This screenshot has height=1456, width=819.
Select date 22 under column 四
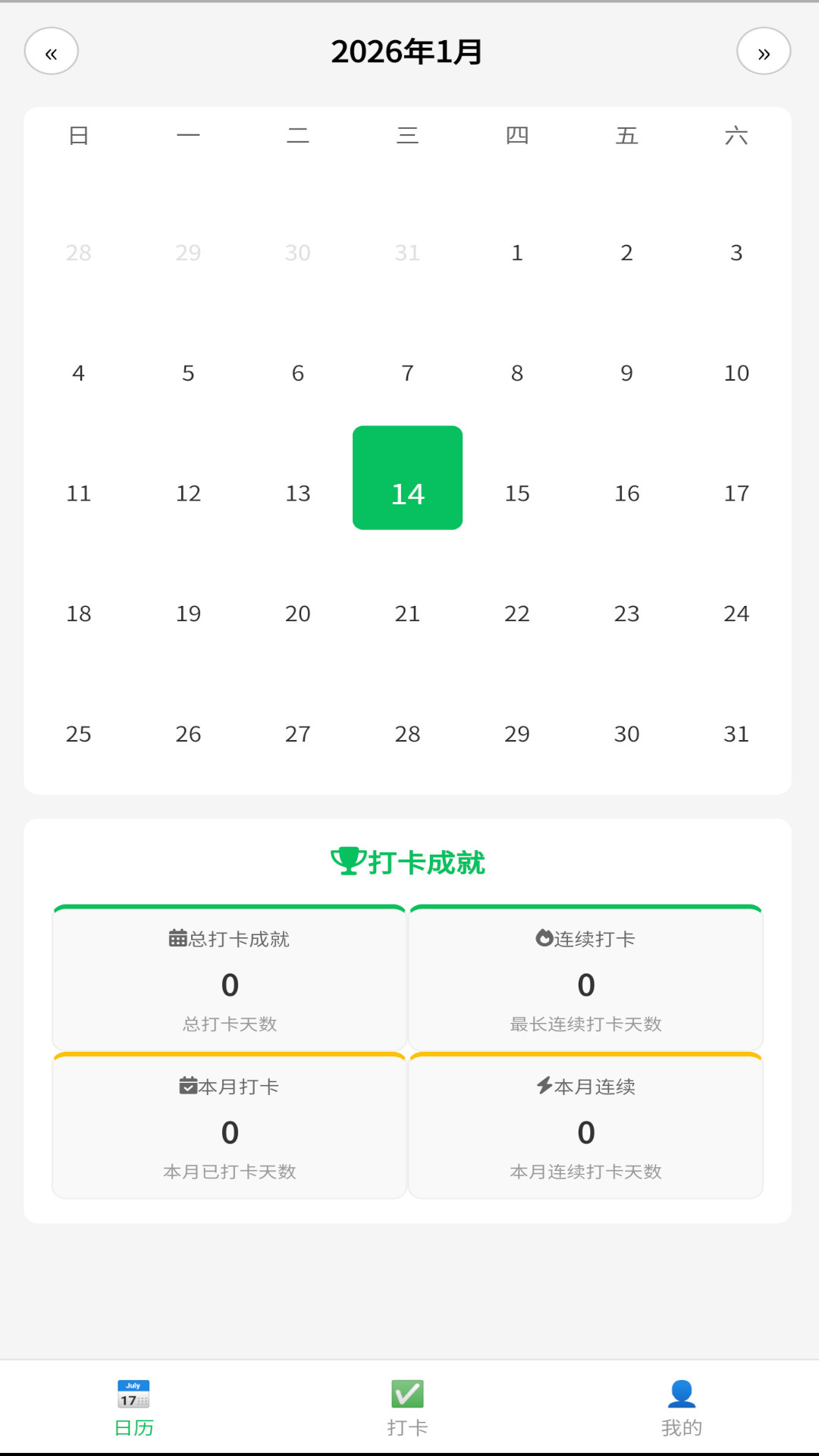(x=517, y=613)
